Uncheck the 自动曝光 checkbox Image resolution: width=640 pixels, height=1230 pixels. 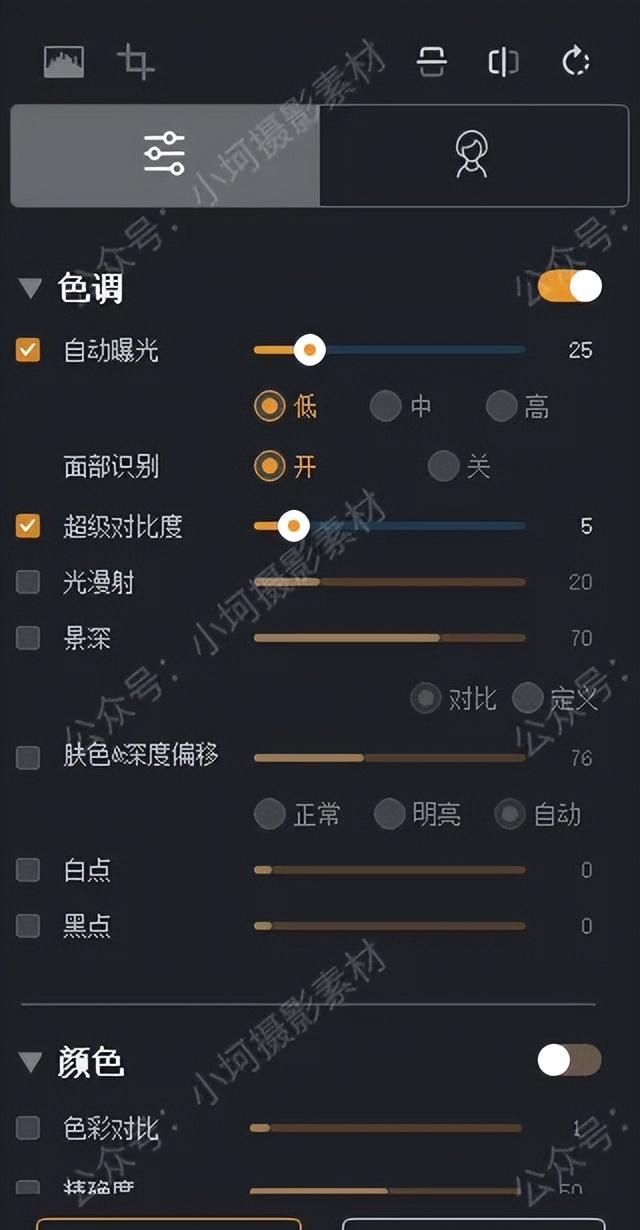pos(28,350)
